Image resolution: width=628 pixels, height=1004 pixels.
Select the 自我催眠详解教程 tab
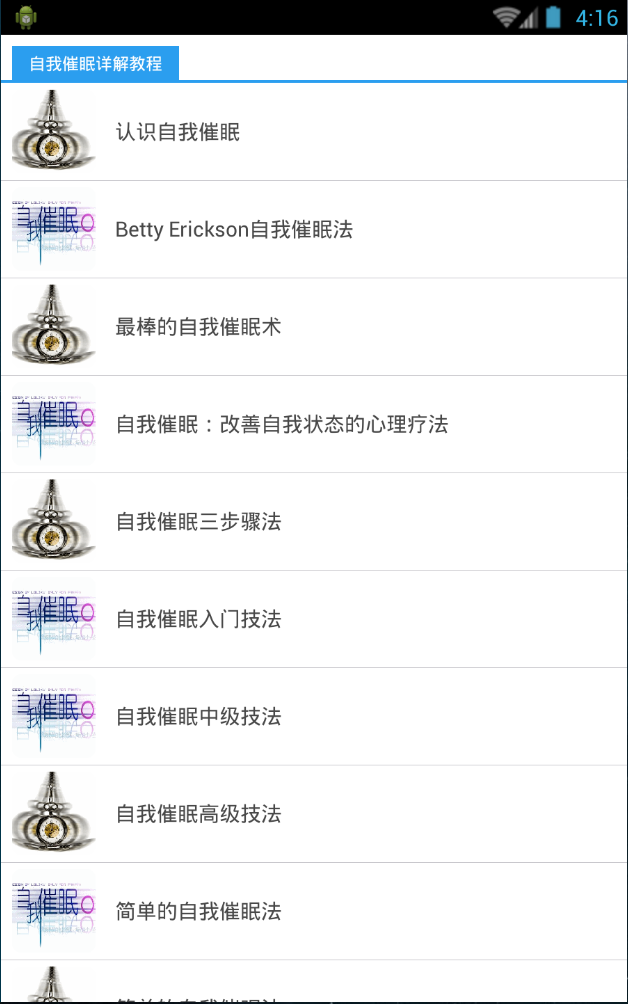[95, 63]
